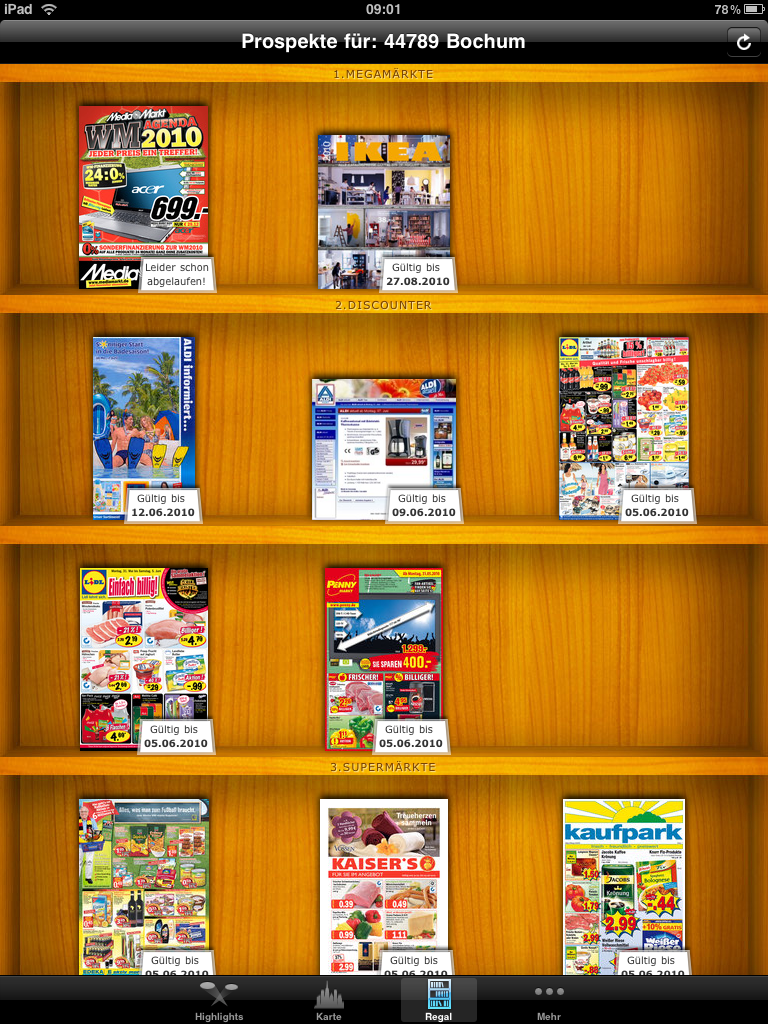This screenshot has width=768, height=1024.
Task: Switch to the Karte tab
Action: 329,1000
